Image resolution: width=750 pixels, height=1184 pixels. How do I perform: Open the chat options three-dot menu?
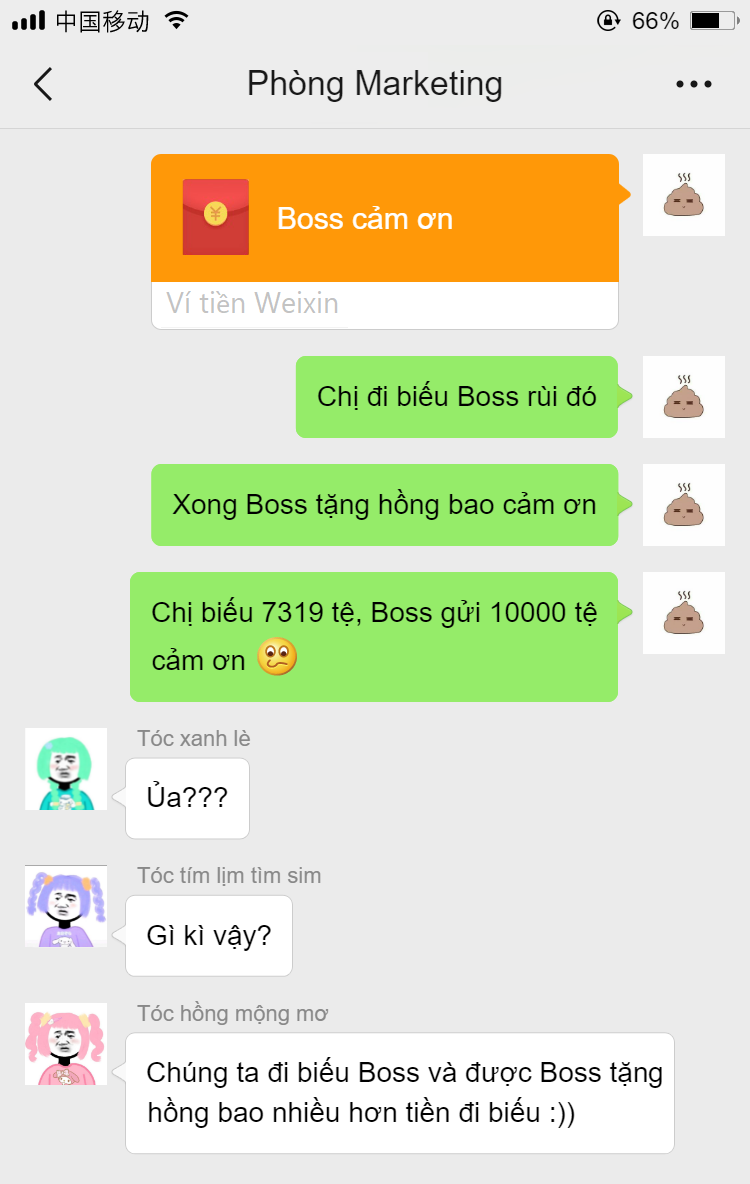[693, 85]
